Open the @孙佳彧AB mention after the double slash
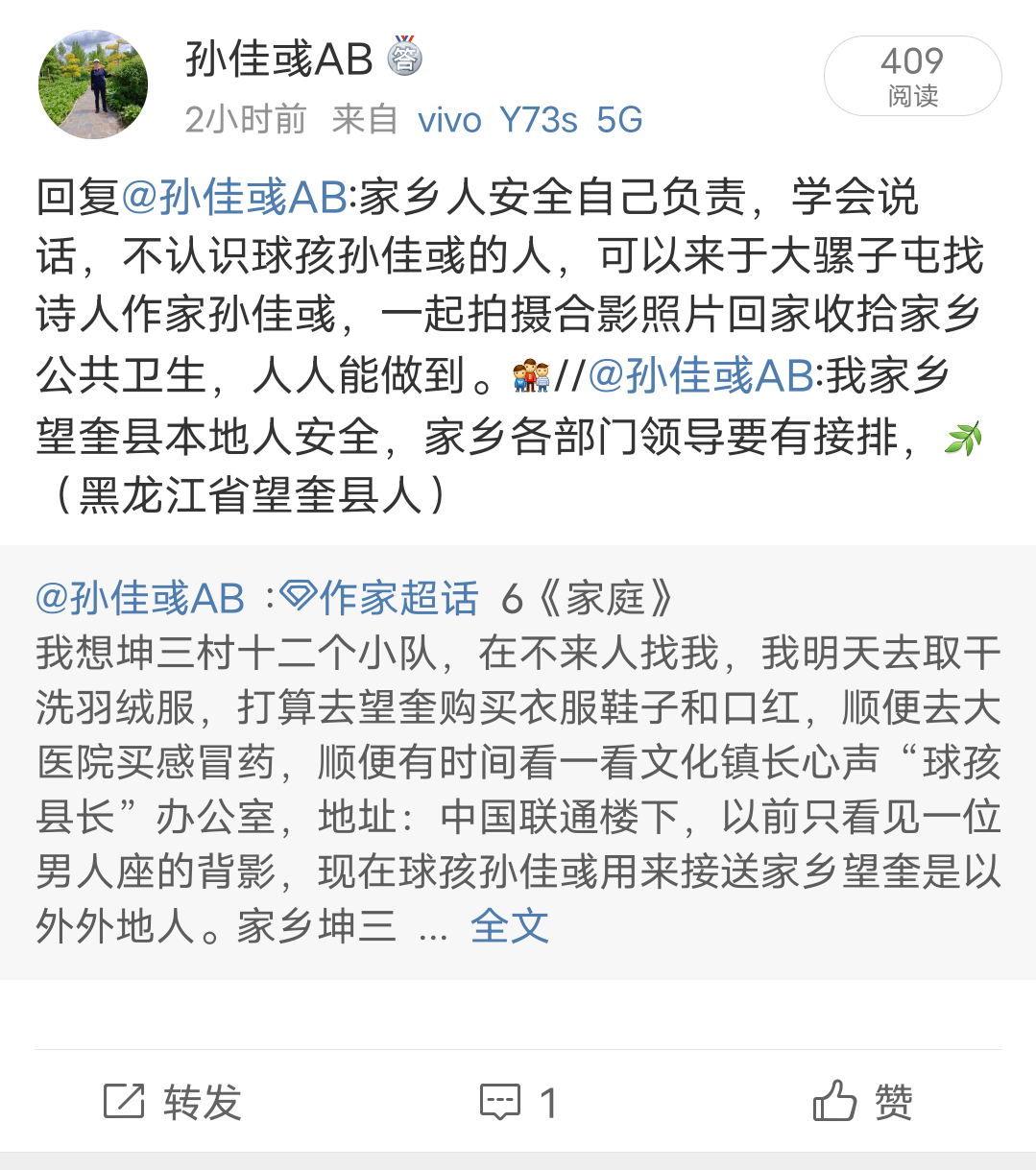This screenshot has height=1170, width=1036. coord(701,376)
